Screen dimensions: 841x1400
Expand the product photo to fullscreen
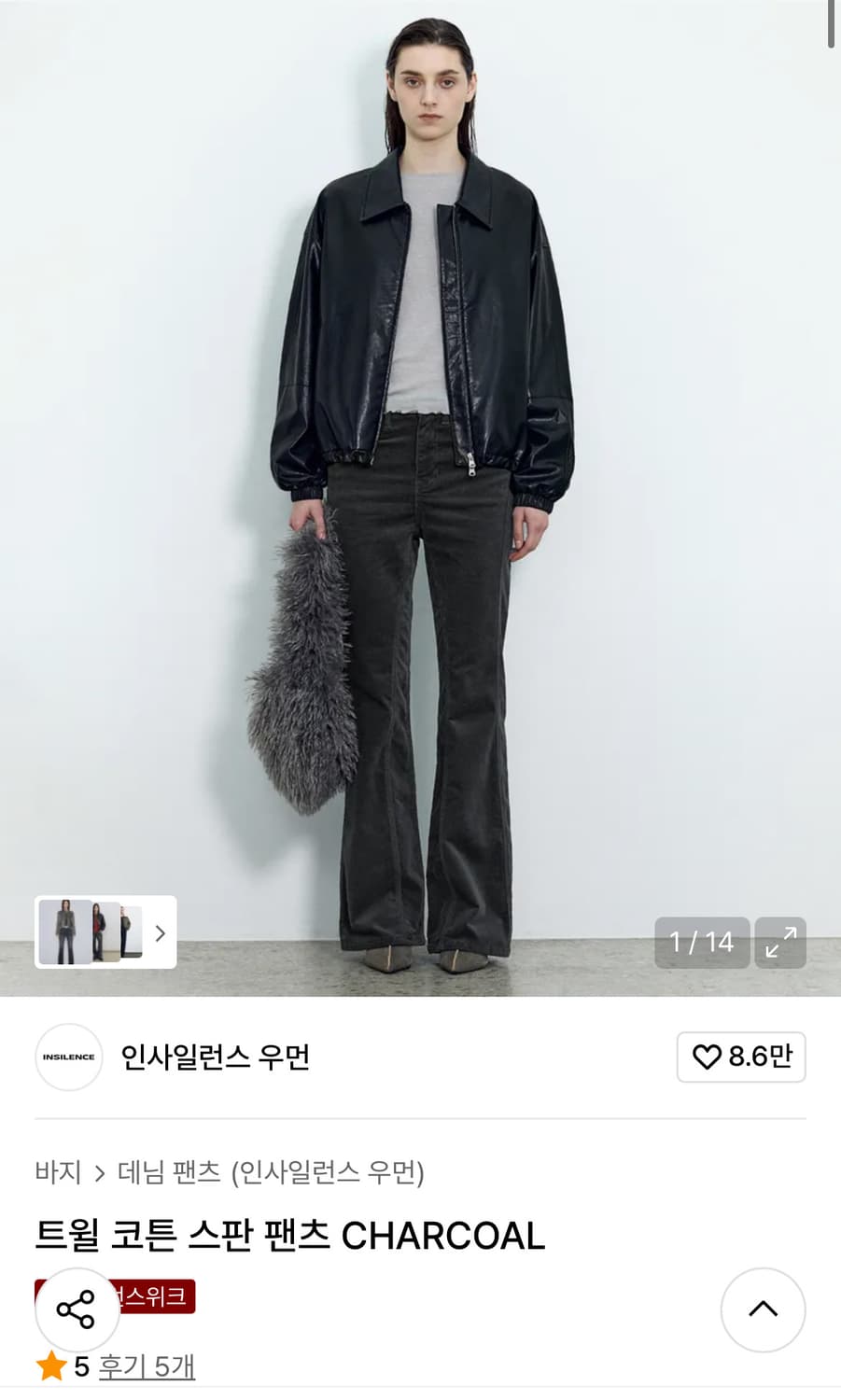(x=782, y=943)
